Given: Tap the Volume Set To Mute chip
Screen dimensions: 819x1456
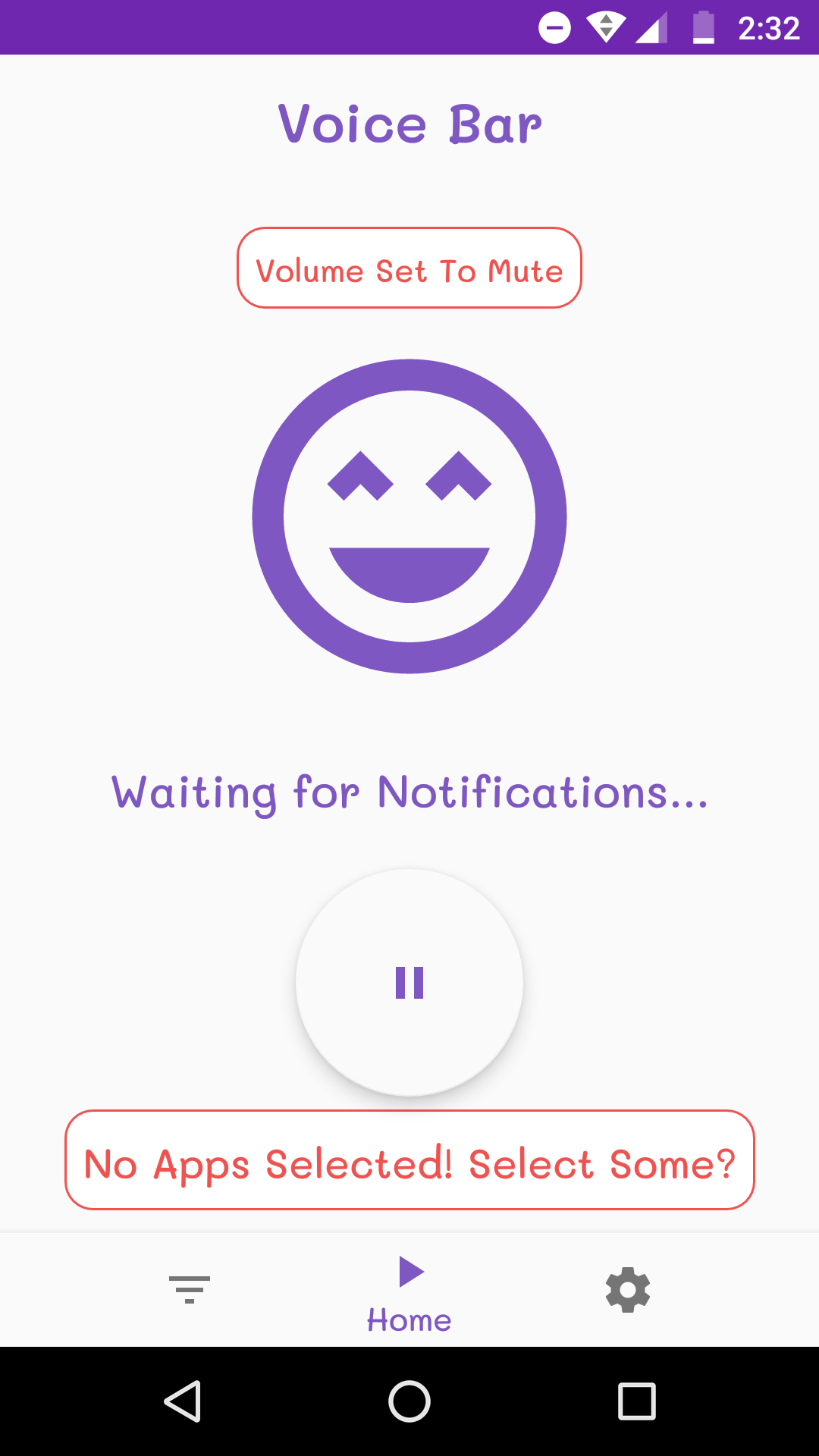Looking at the screenshot, I should point(409,269).
